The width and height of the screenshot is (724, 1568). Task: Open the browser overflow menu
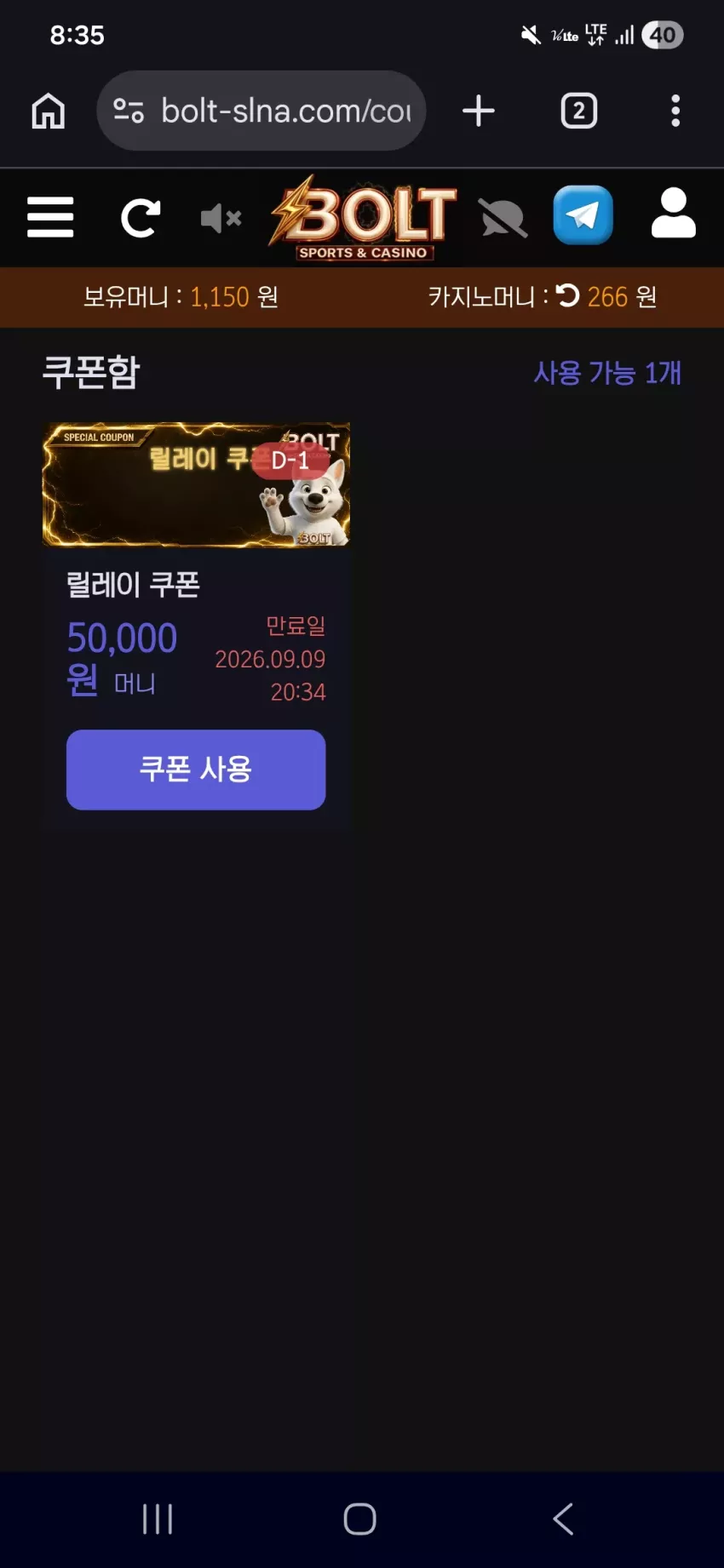click(675, 111)
